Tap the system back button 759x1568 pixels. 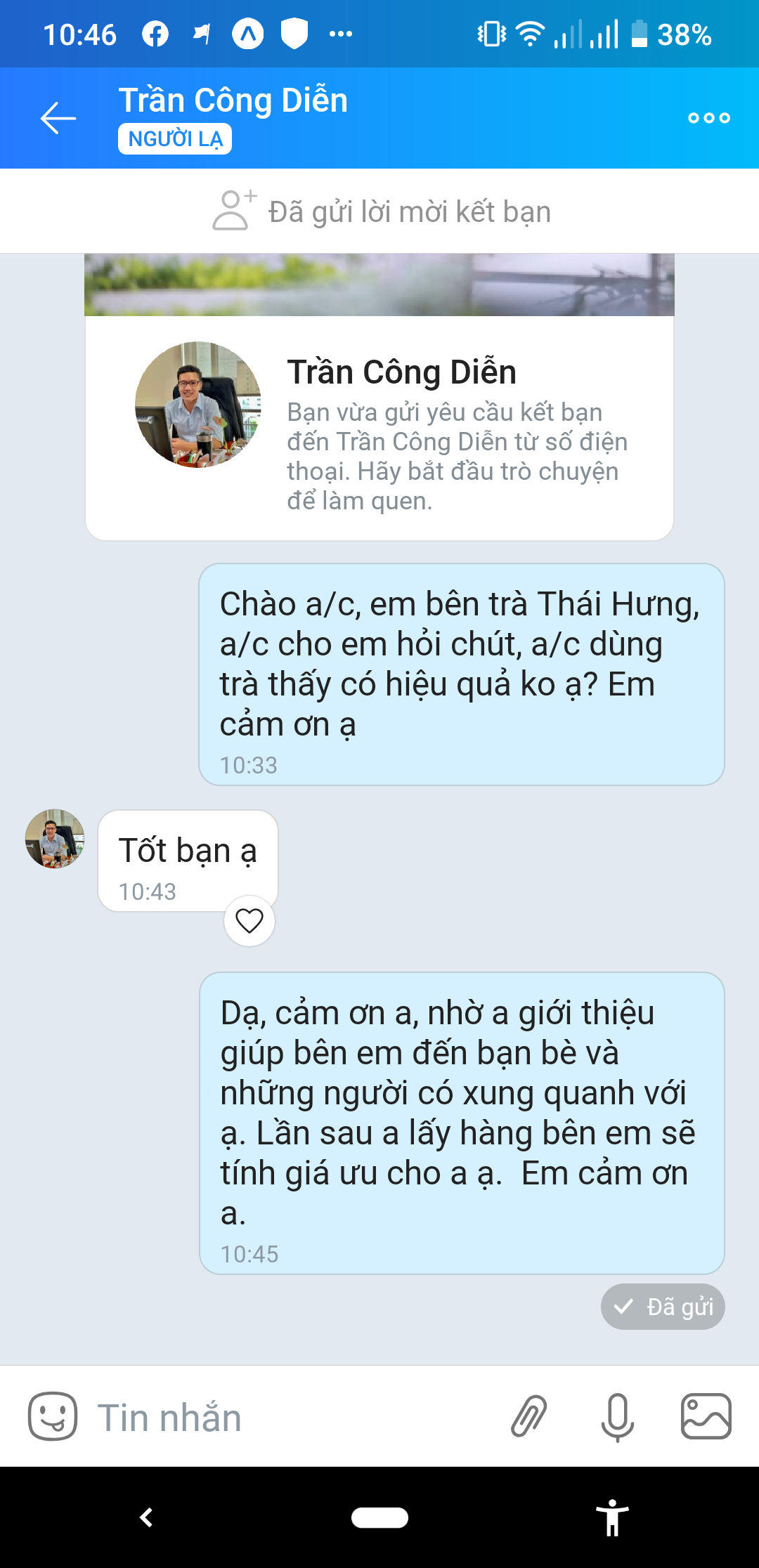pyautogui.click(x=146, y=1517)
